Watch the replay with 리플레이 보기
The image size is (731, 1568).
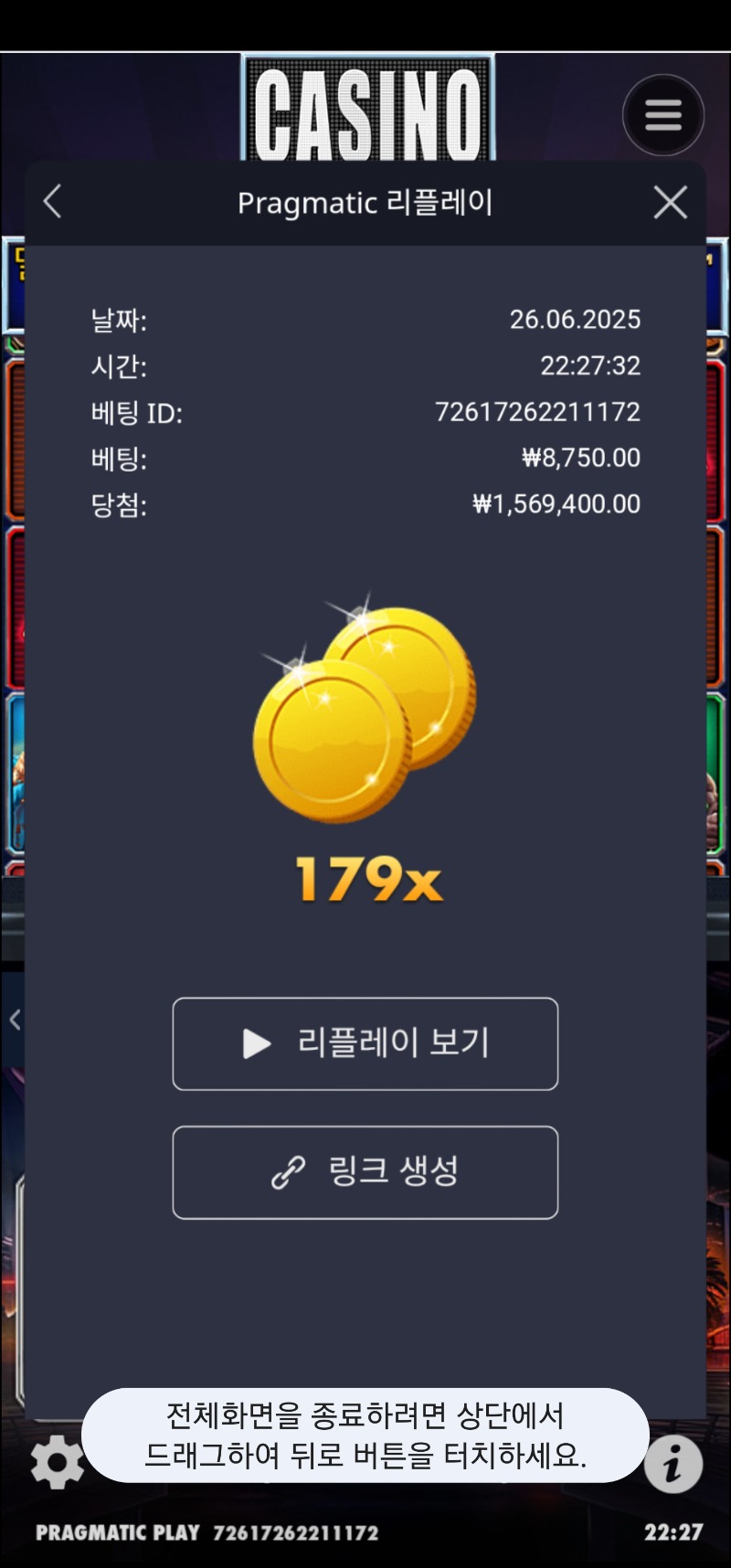365,1044
